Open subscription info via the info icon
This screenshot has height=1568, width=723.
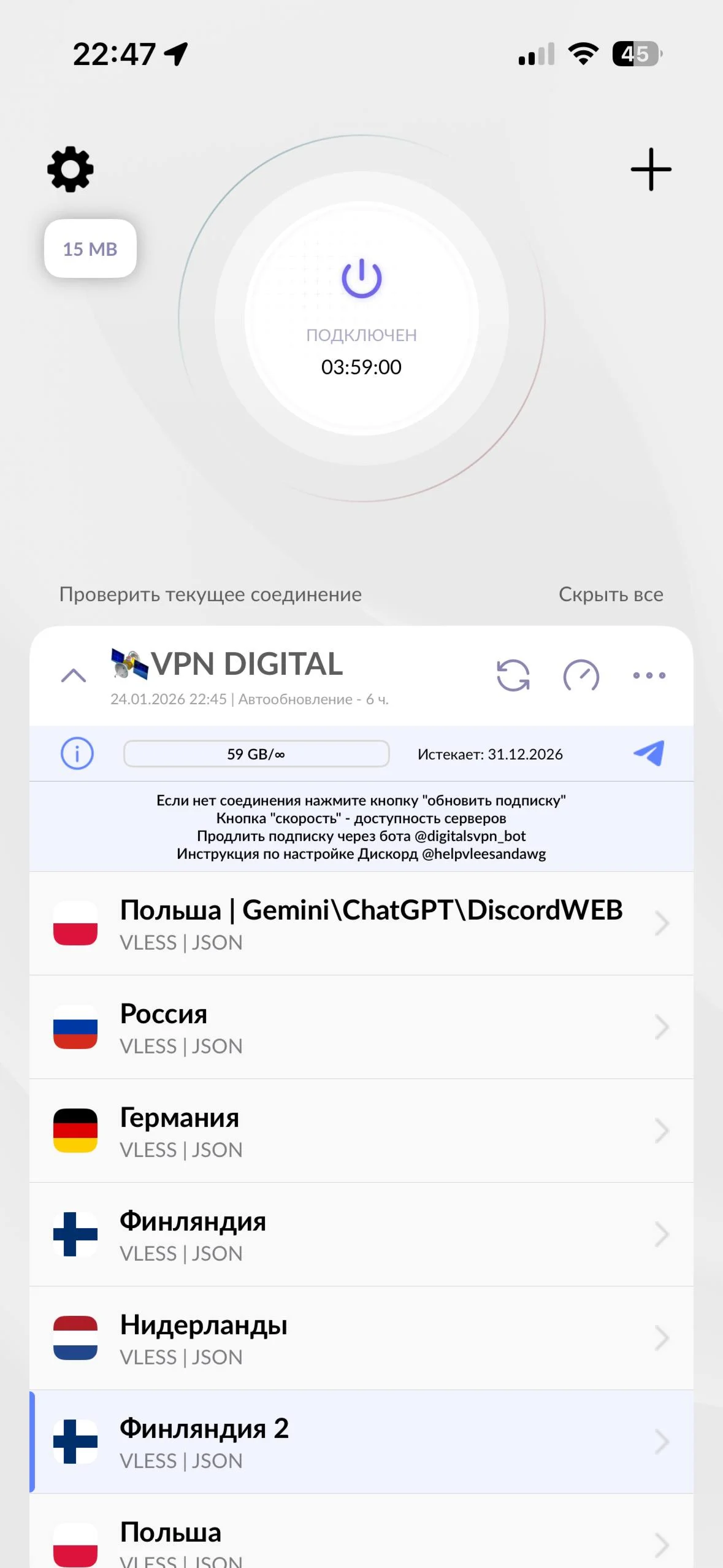pyautogui.click(x=77, y=754)
